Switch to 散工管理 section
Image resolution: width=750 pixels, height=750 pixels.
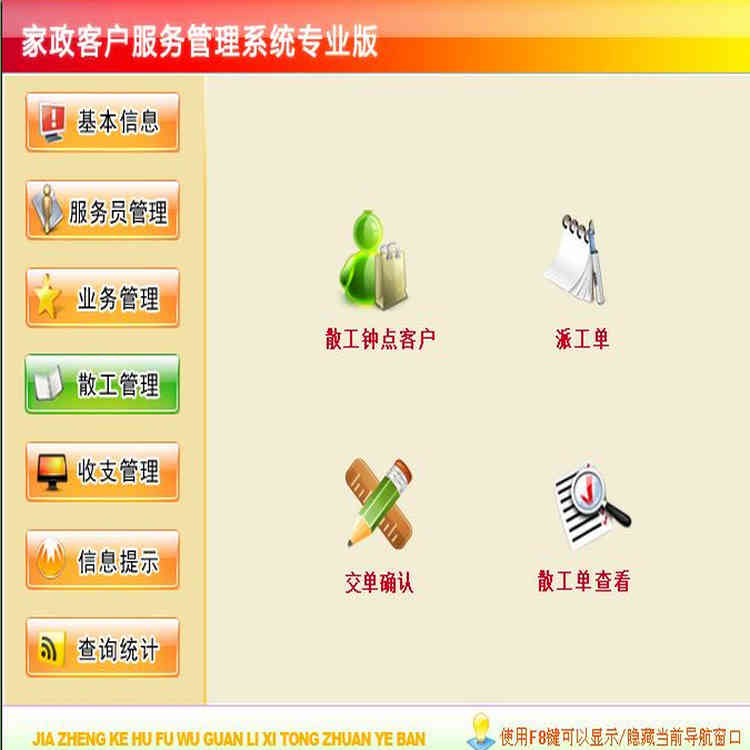[x=102, y=384]
